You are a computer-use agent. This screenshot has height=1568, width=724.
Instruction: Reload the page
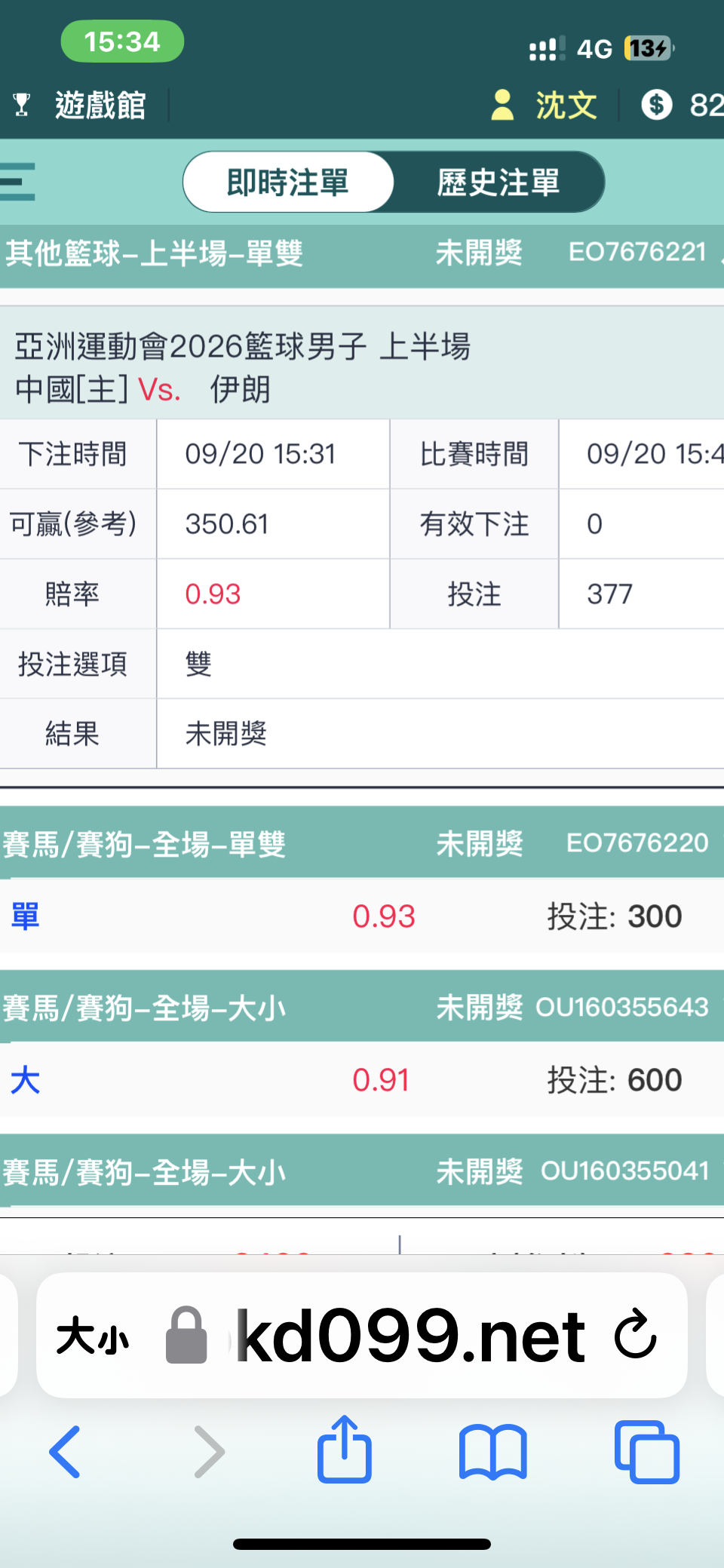tap(635, 1335)
